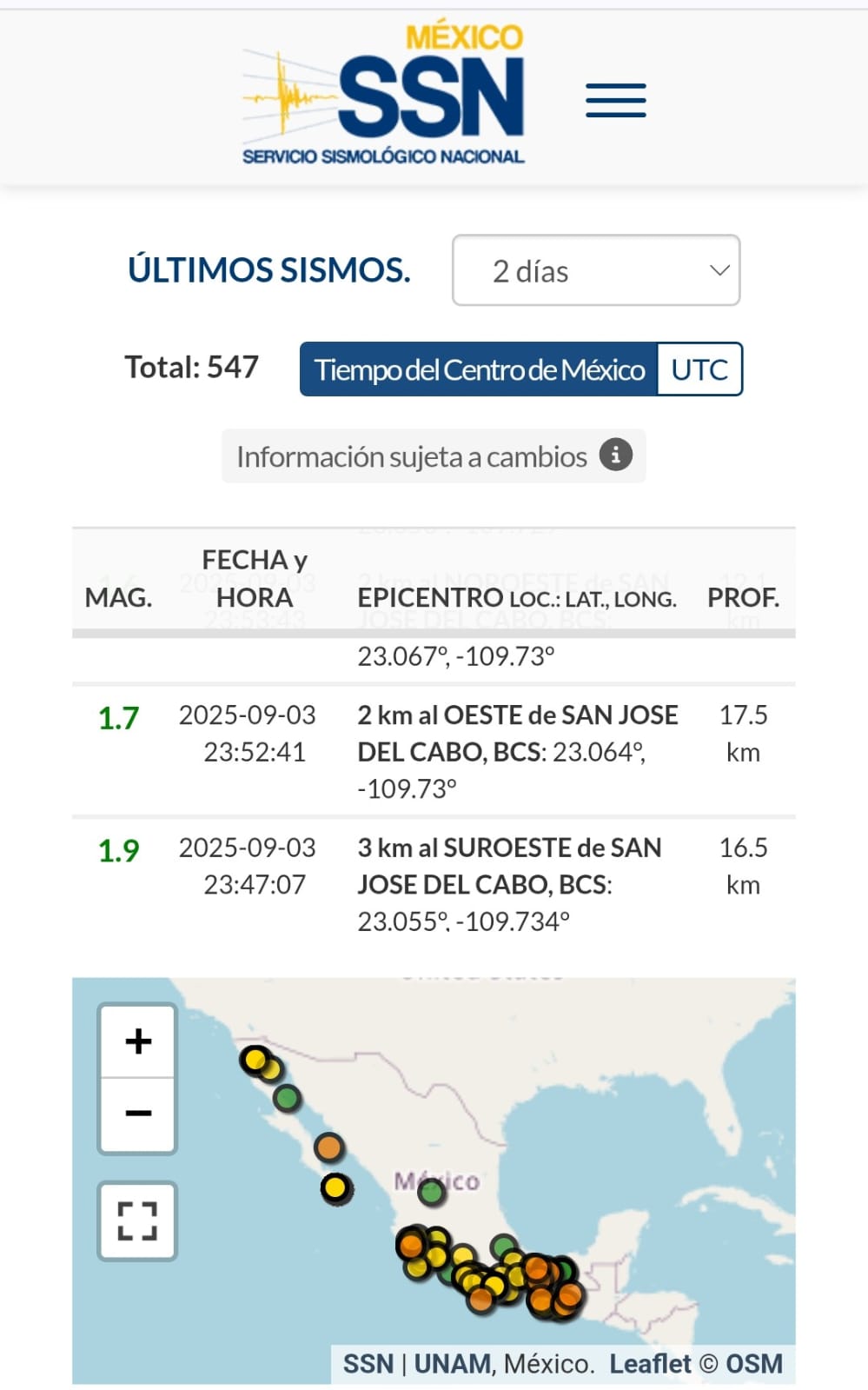Screen dimensions: 868x1390
Task: Open the hamburger navigation menu
Action: pos(615,101)
